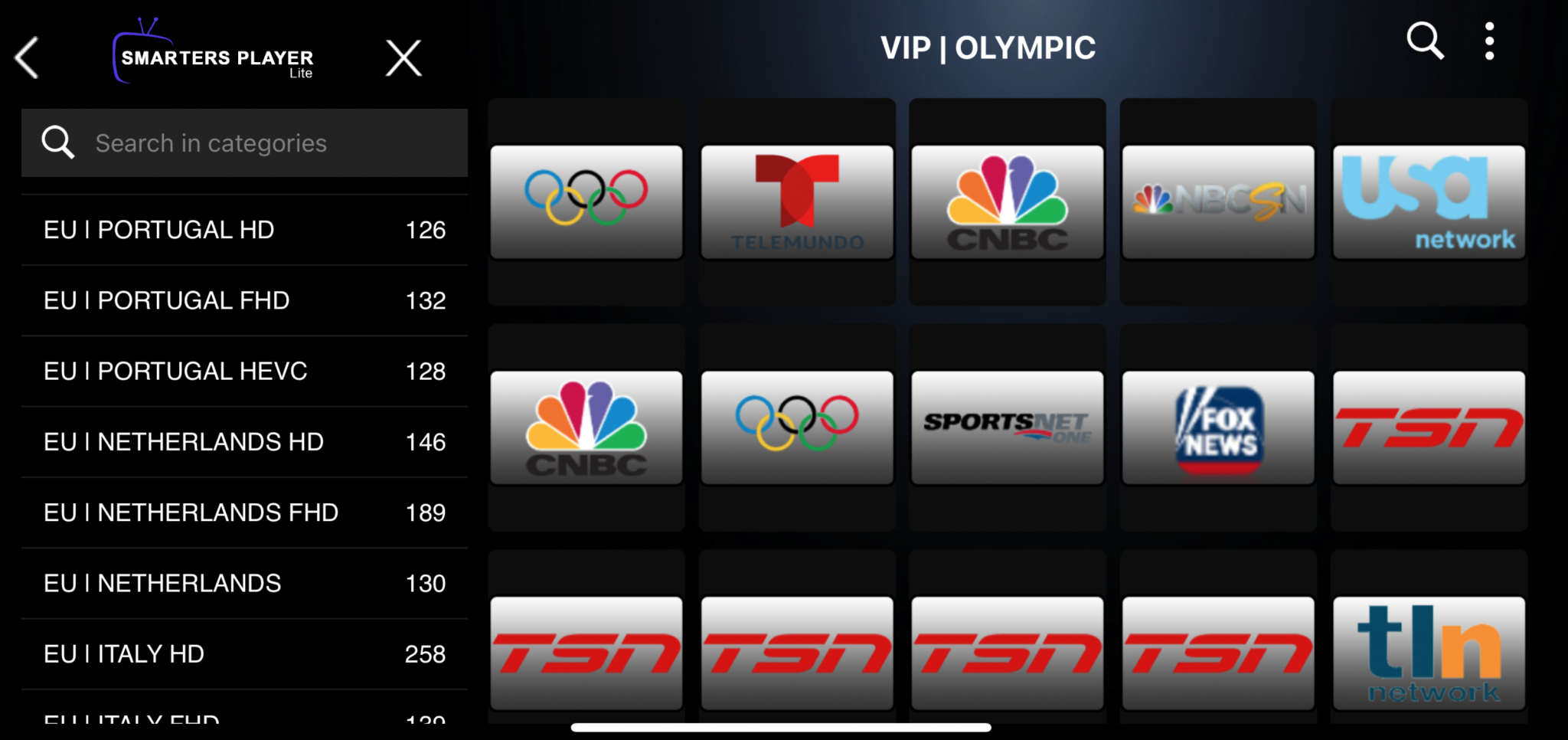Watch the USA Network channel

(1429, 202)
